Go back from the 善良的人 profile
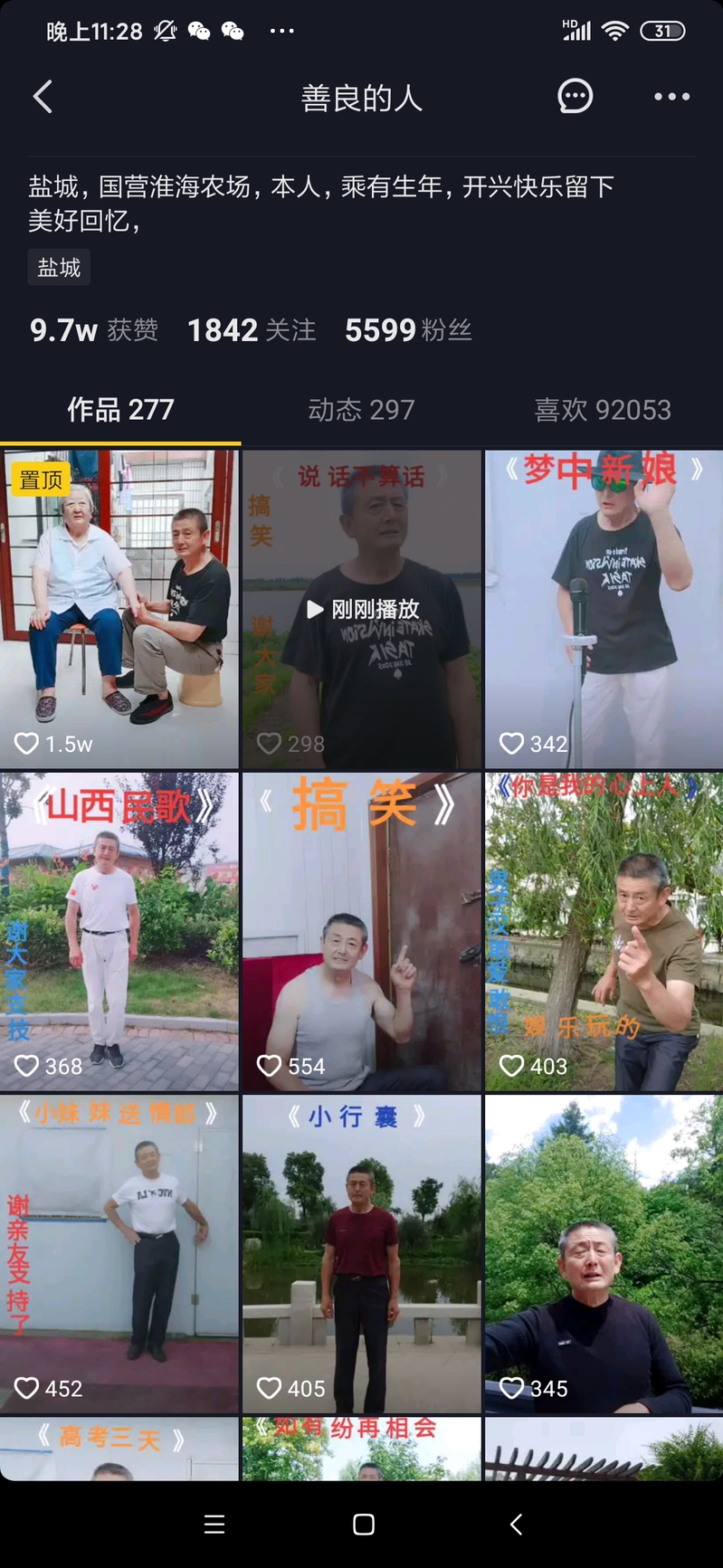Image resolution: width=723 pixels, height=1568 pixels. point(43,97)
